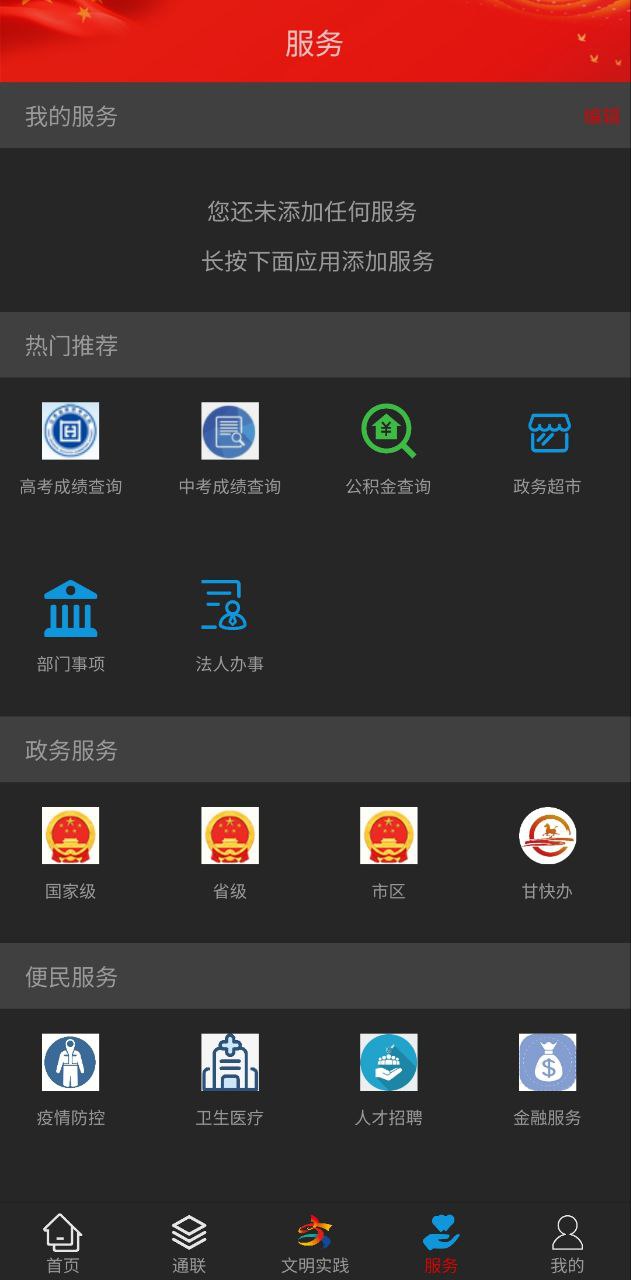Select the 服务 tab

[441, 1243]
